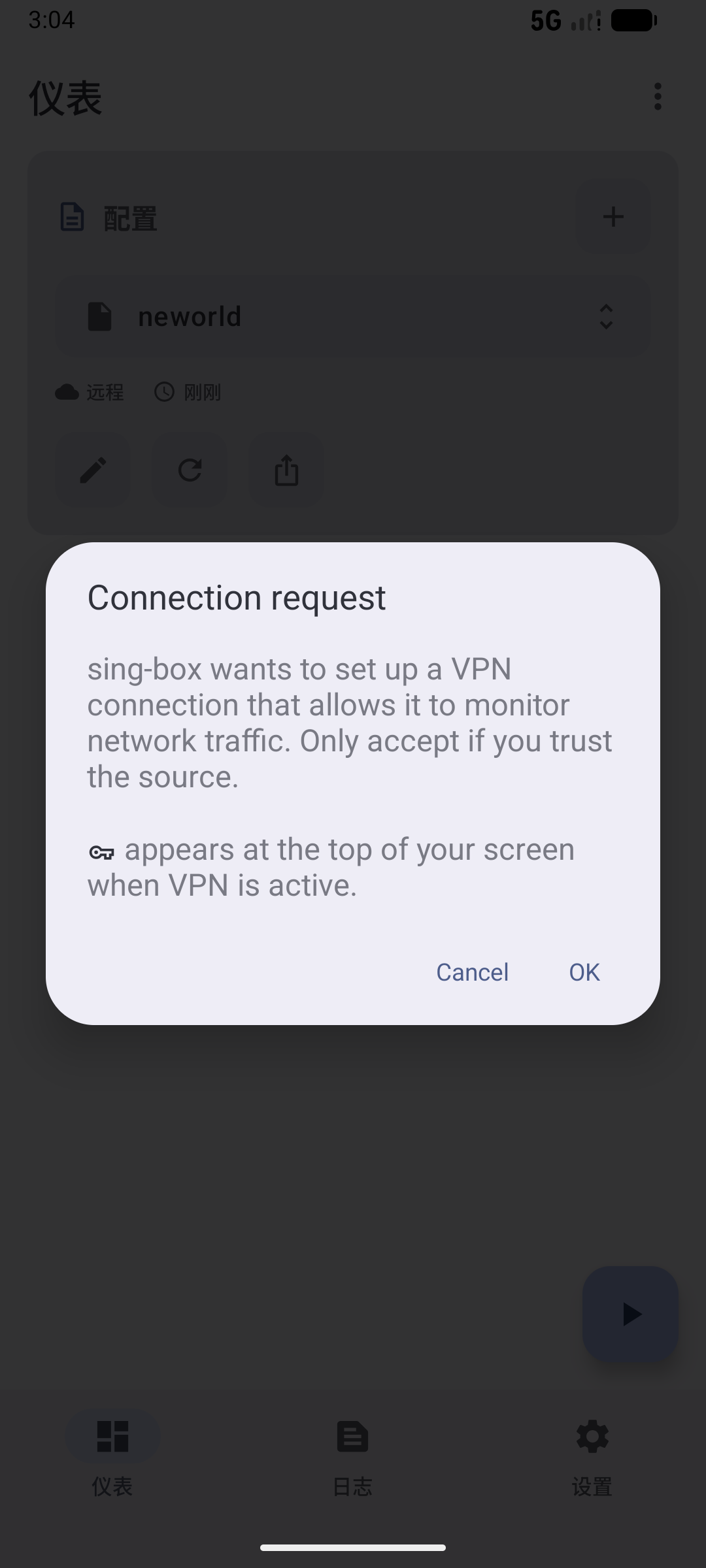Accept the VPN connection with OK
Viewport: 706px width, 1568px height.
pos(584,972)
